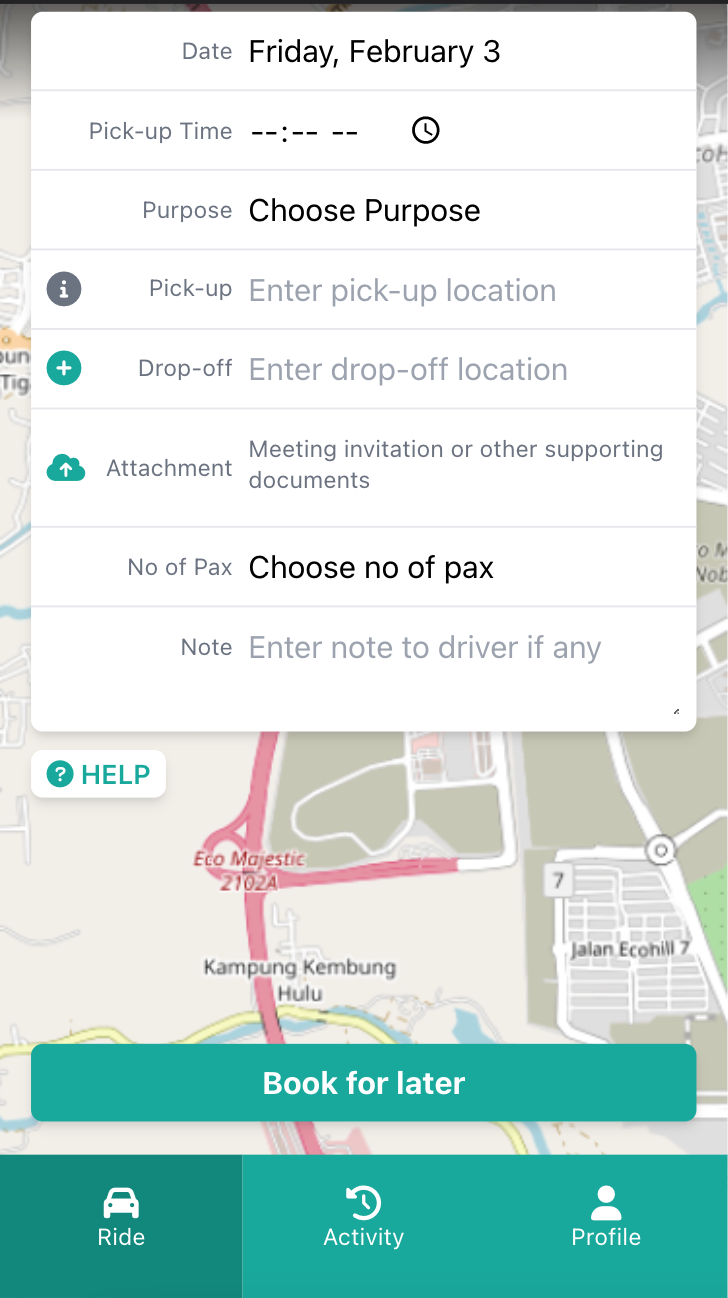Tap the info icon beside Pick-up

click(64, 290)
